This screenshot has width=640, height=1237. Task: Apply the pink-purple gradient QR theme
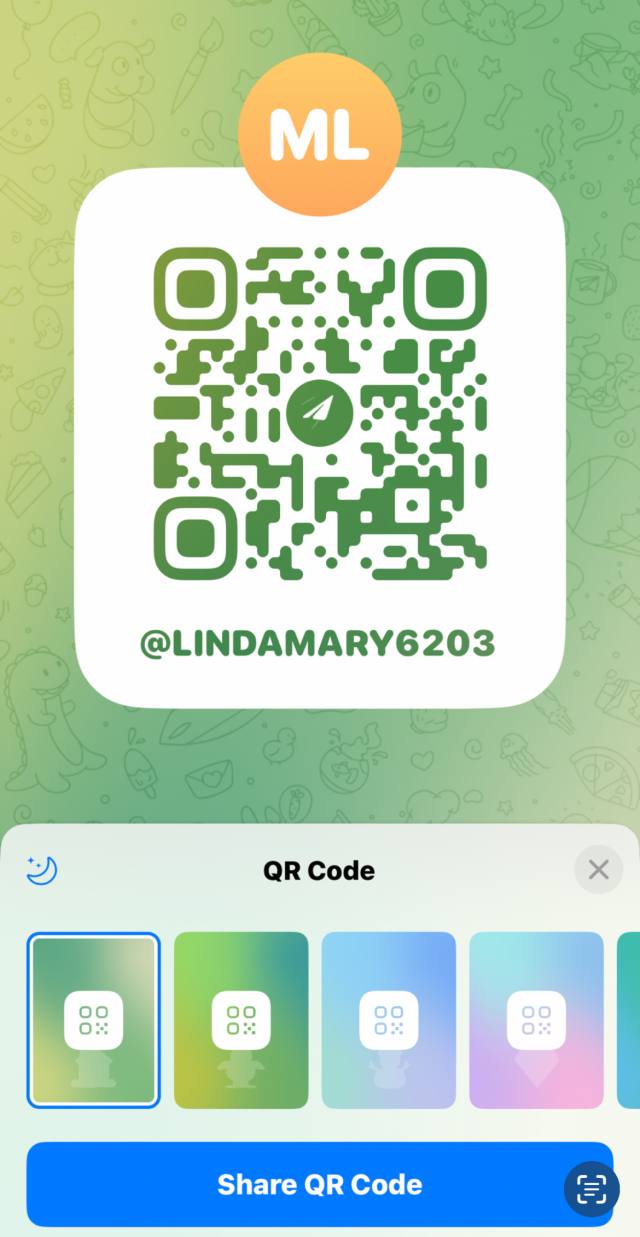click(536, 1020)
